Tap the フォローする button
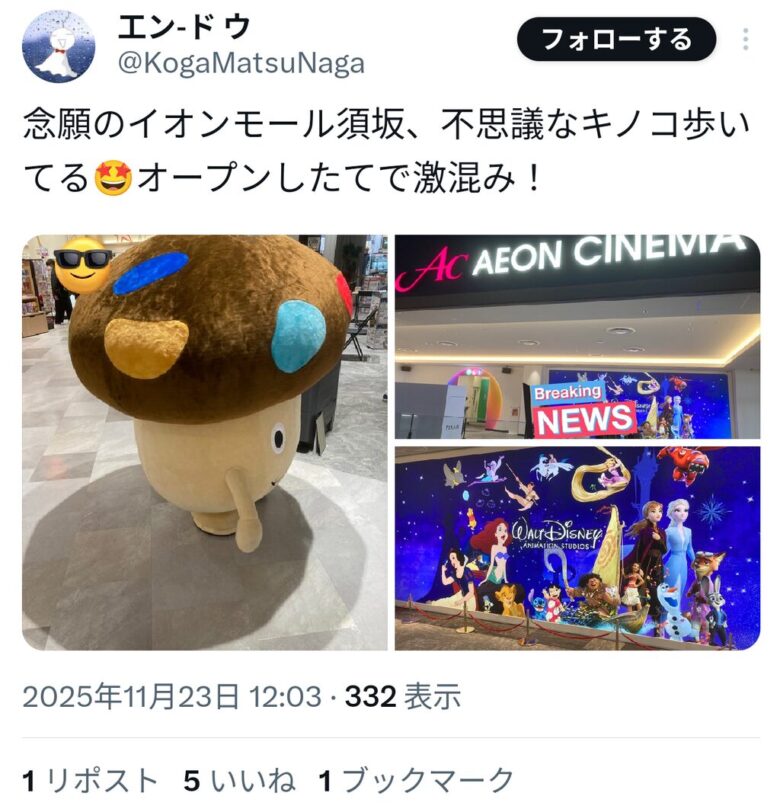780x812 pixels. (616, 39)
